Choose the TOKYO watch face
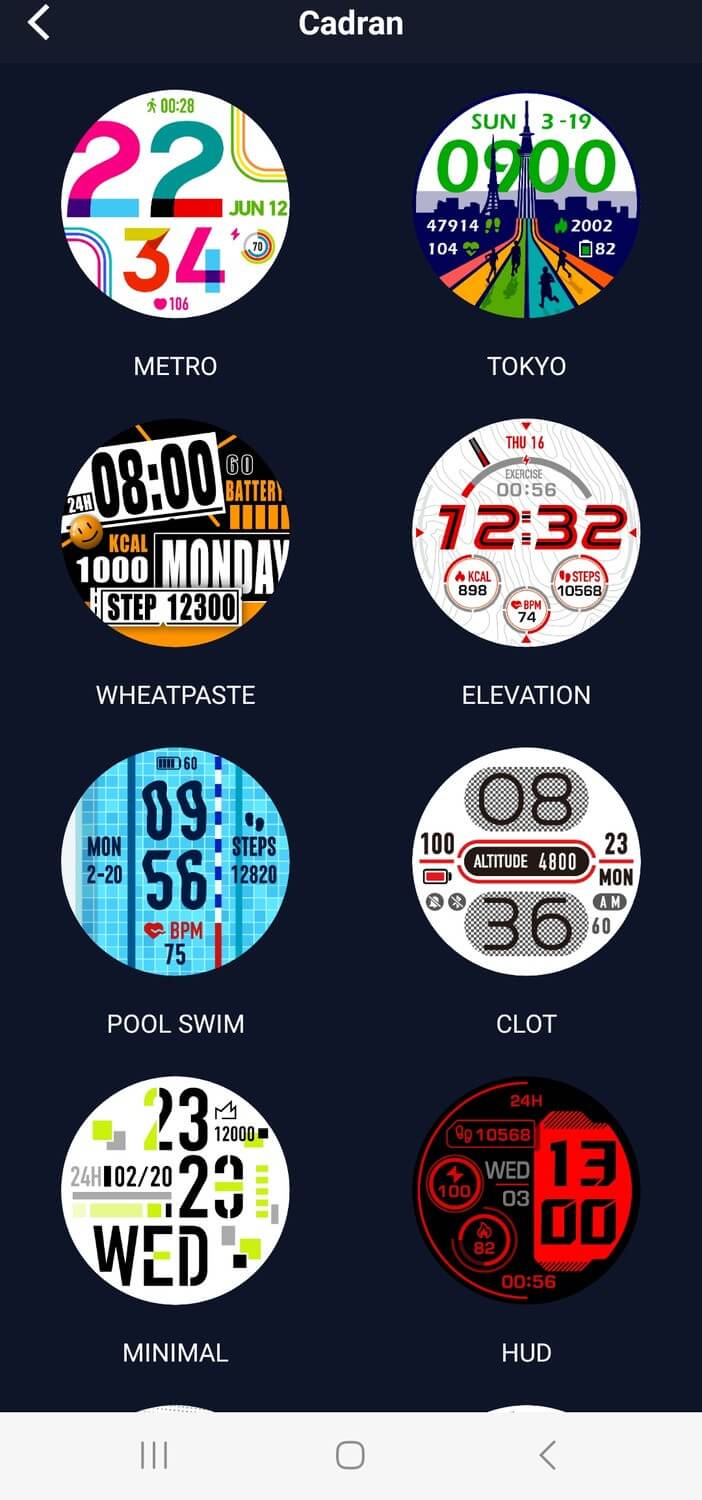 [x=526, y=205]
